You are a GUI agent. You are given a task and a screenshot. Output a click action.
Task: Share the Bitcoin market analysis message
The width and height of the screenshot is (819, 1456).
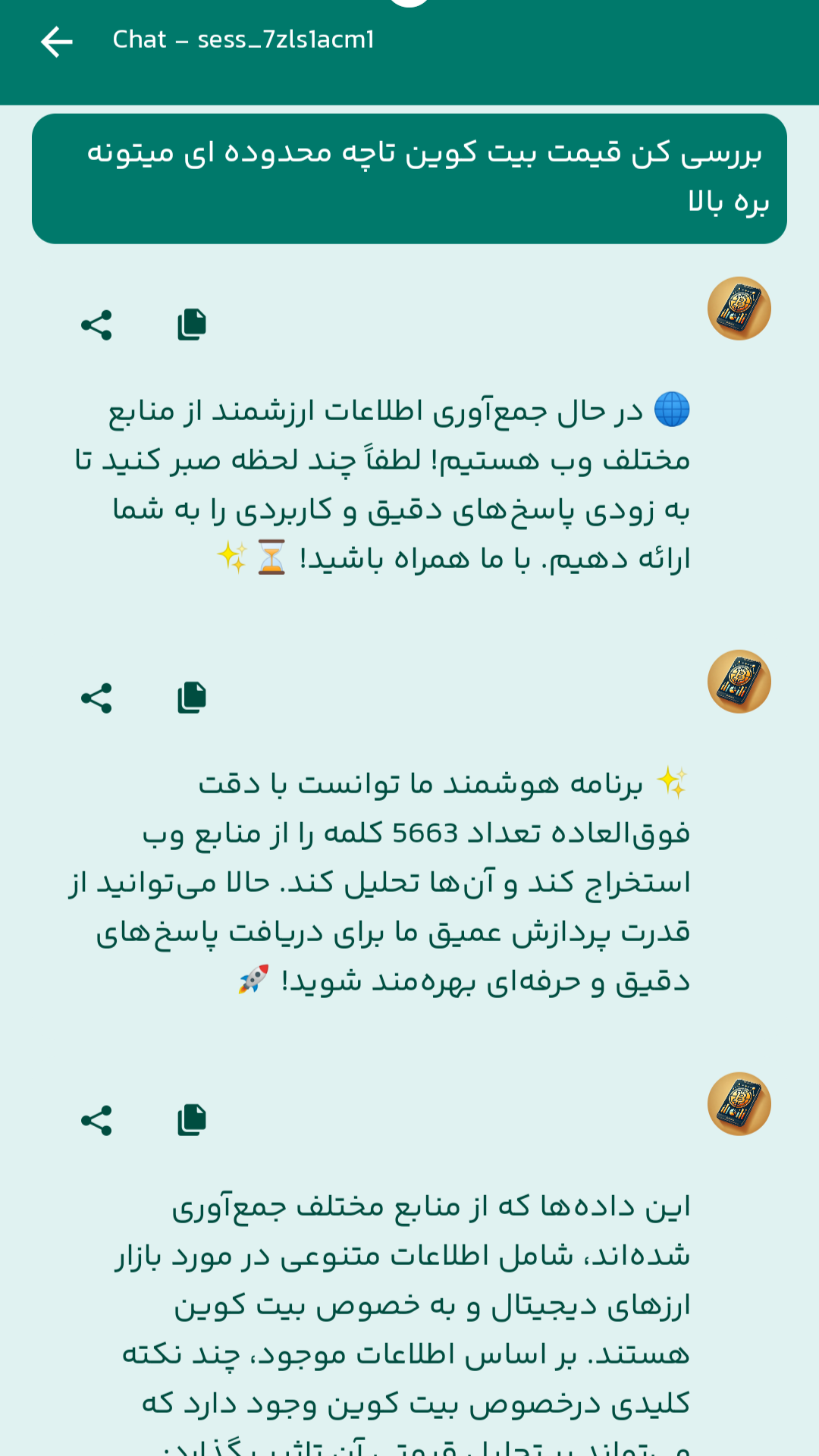tap(96, 1120)
